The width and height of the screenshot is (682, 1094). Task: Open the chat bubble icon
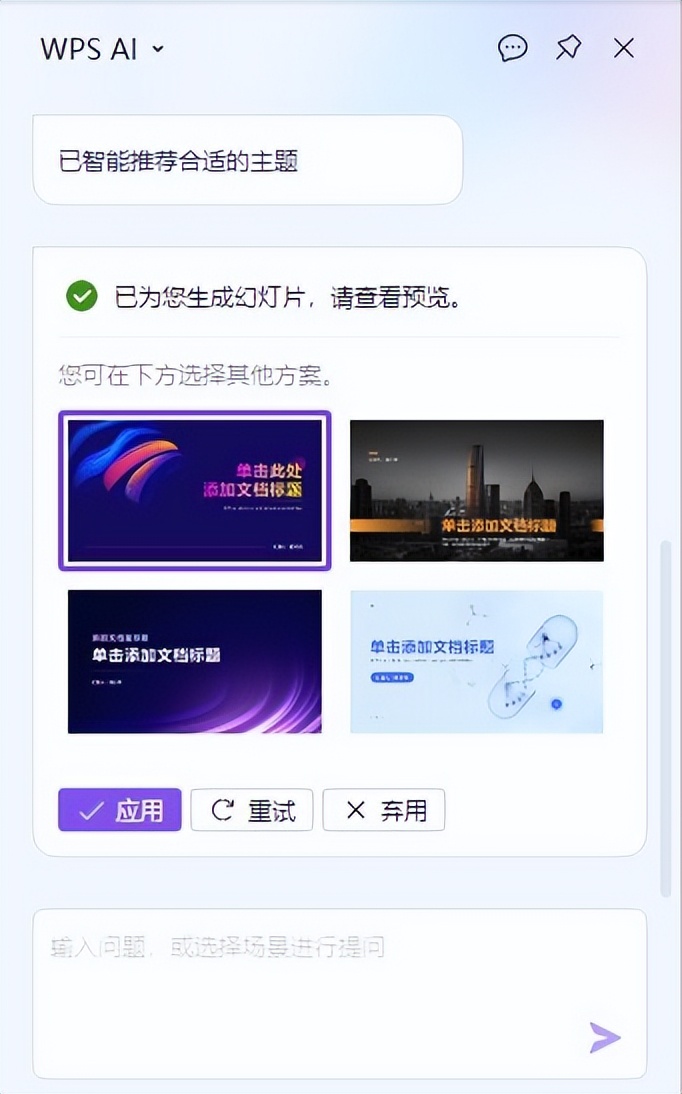tap(512, 48)
